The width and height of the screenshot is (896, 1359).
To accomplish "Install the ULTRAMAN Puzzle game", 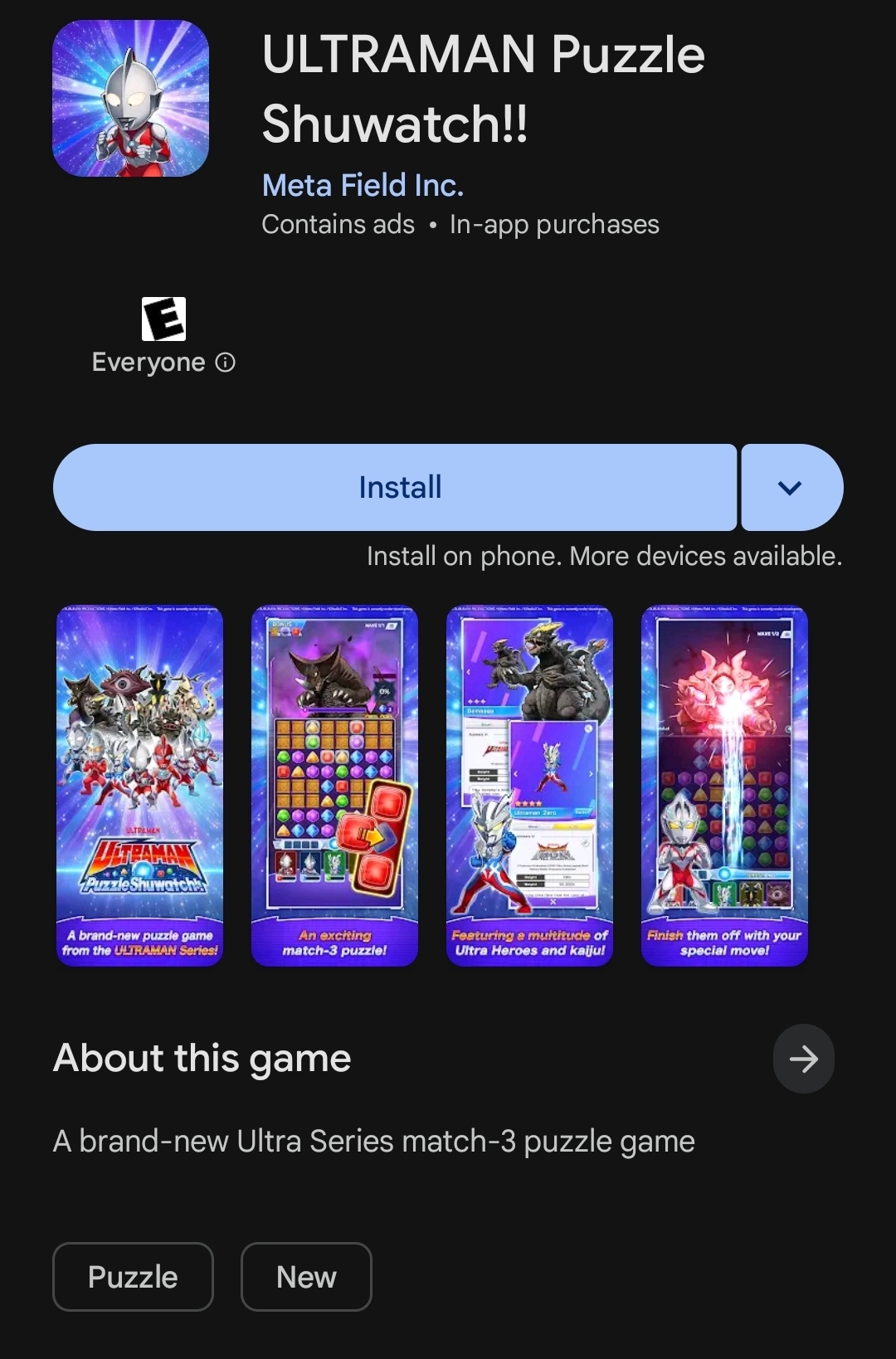I will [x=395, y=488].
